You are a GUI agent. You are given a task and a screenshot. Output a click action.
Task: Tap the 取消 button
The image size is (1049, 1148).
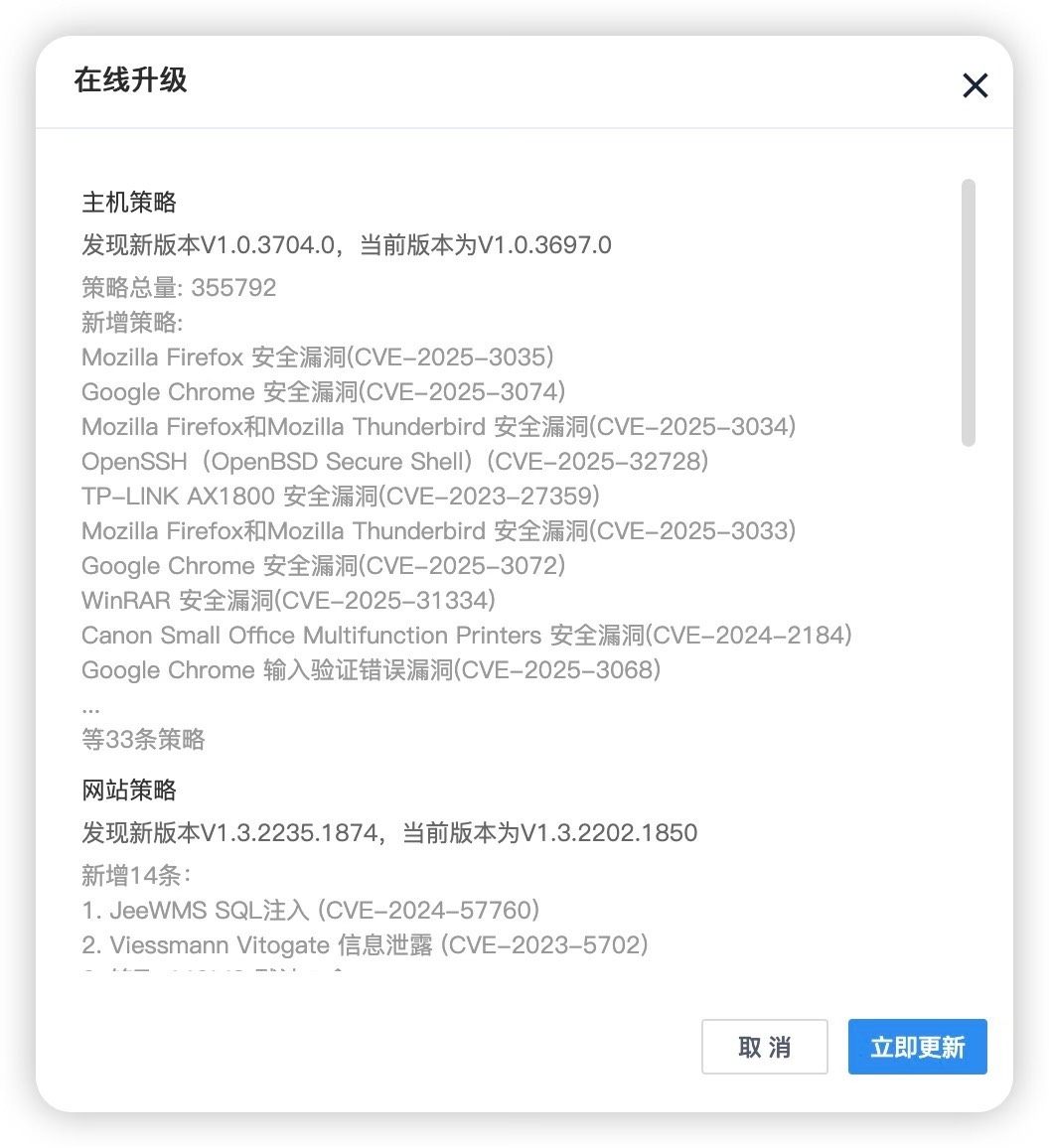coord(764,1047)
